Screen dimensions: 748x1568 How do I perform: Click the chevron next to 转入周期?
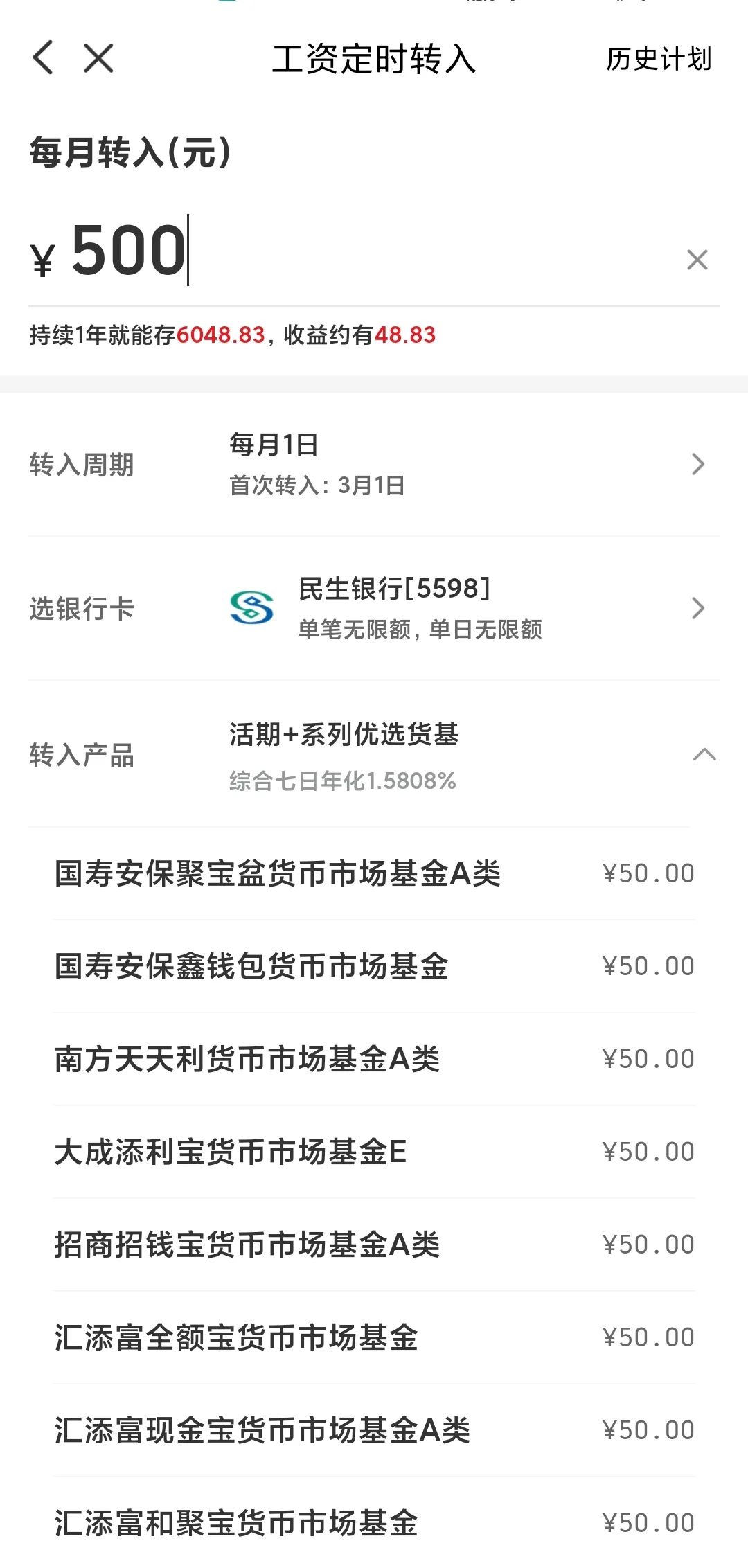pyautogui.click(x=697, y=465)
